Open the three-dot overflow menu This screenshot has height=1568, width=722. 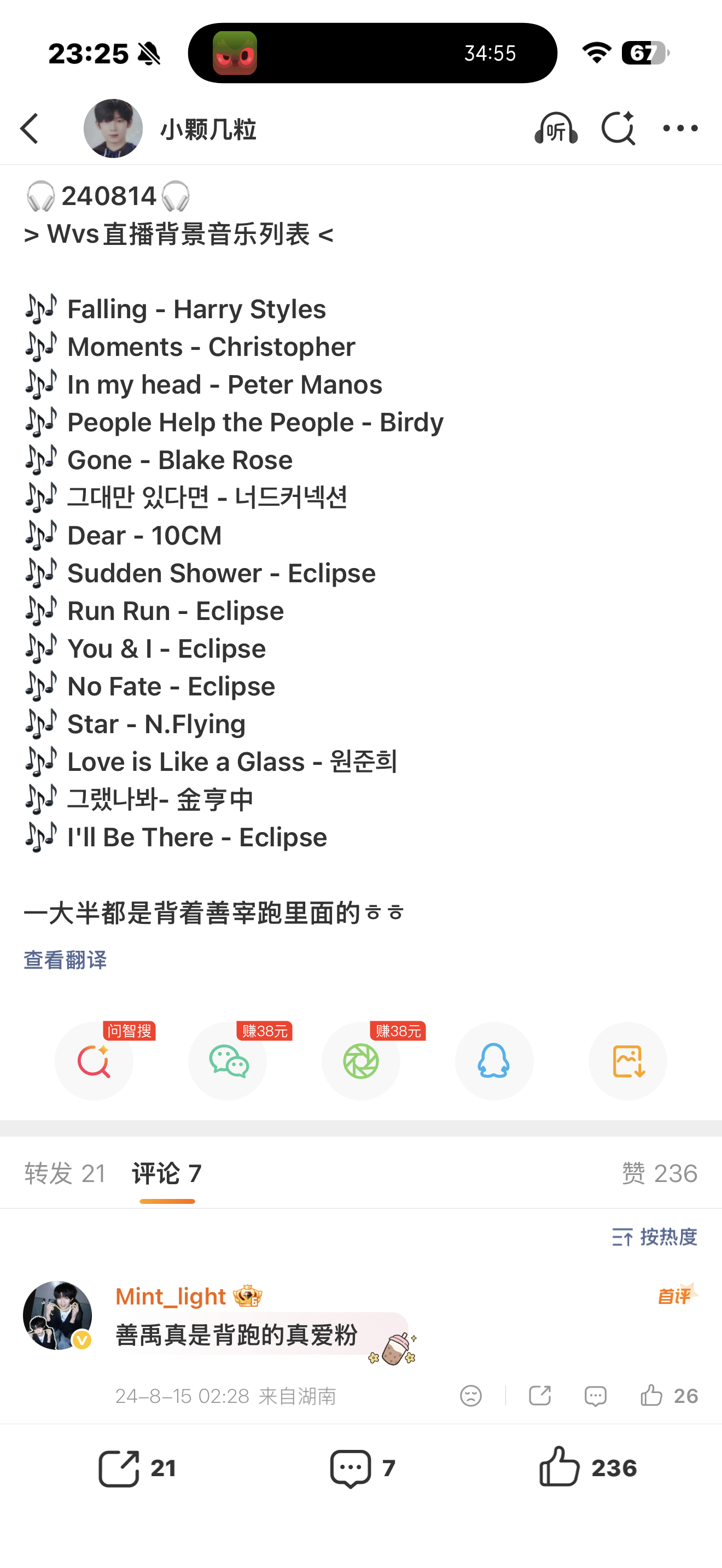coord(680,128)
